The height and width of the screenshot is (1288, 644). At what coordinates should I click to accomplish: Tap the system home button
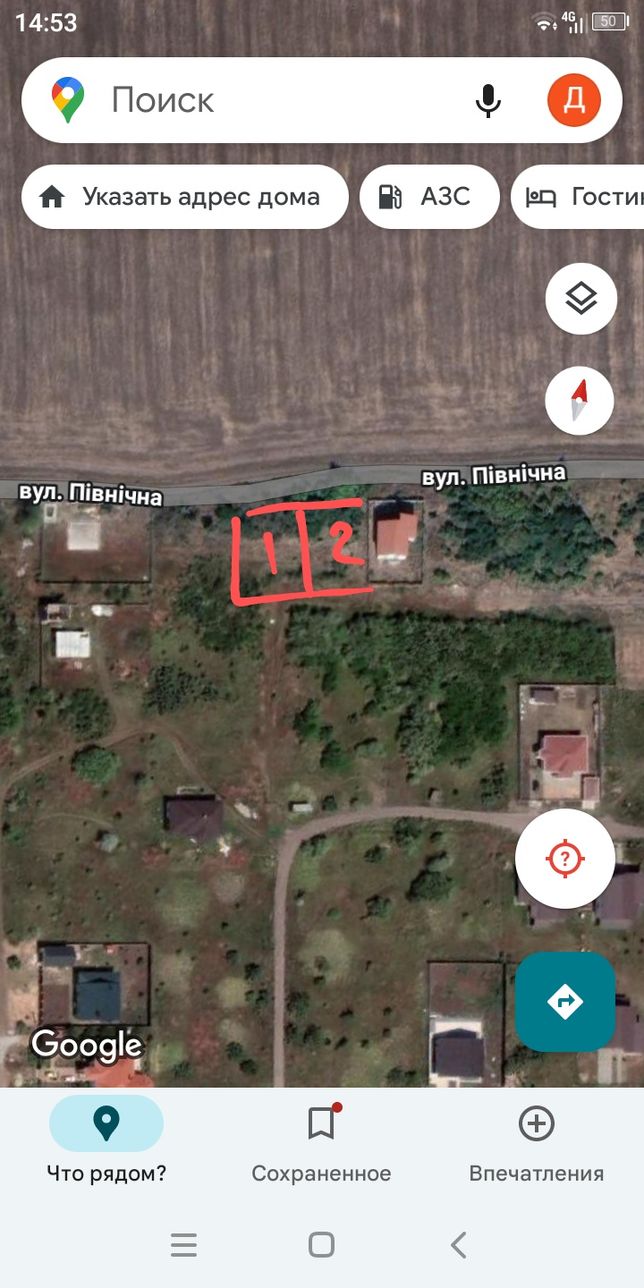click(321, 1244)
